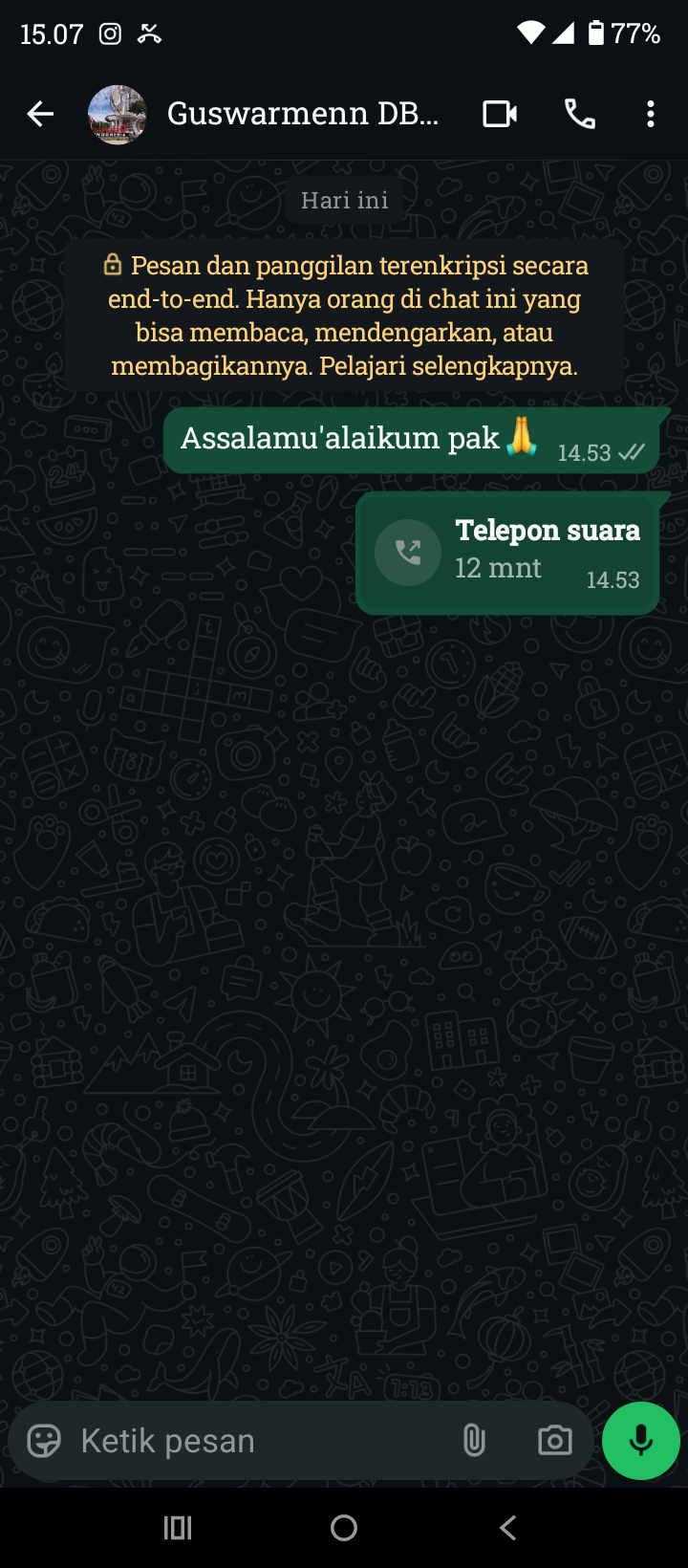The image size is (688, 1568).
Task: Open Guswarmenn DB contact info
Action: [302, 115]
